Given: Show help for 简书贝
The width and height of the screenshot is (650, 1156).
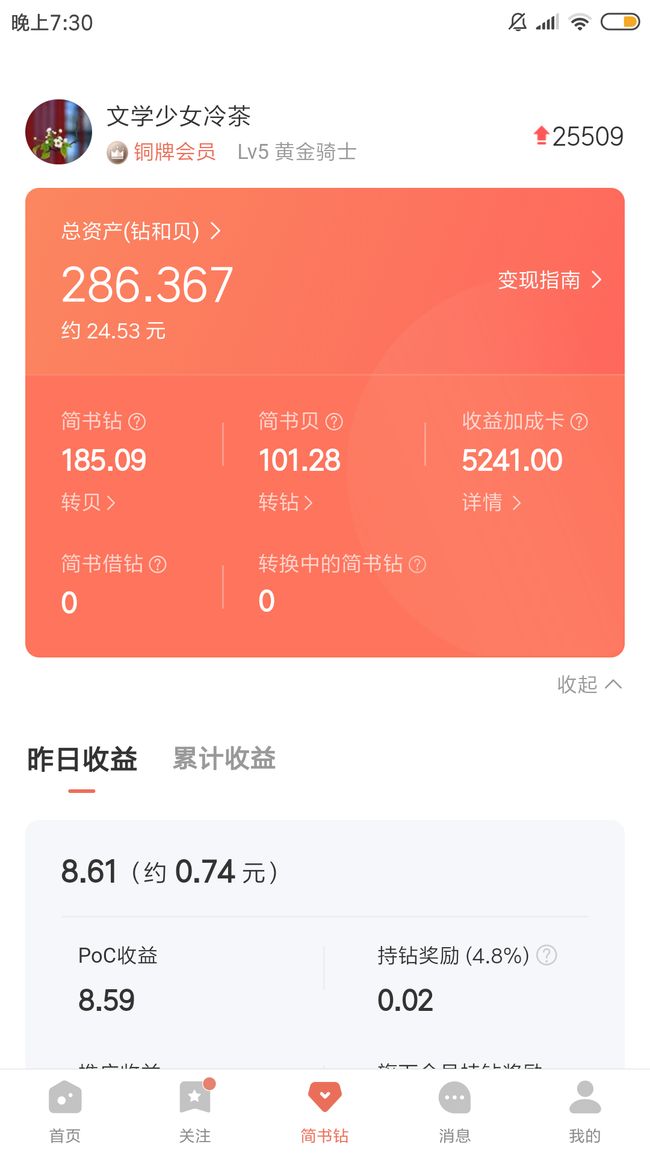Looking at the screenshot, I should 335,422.
